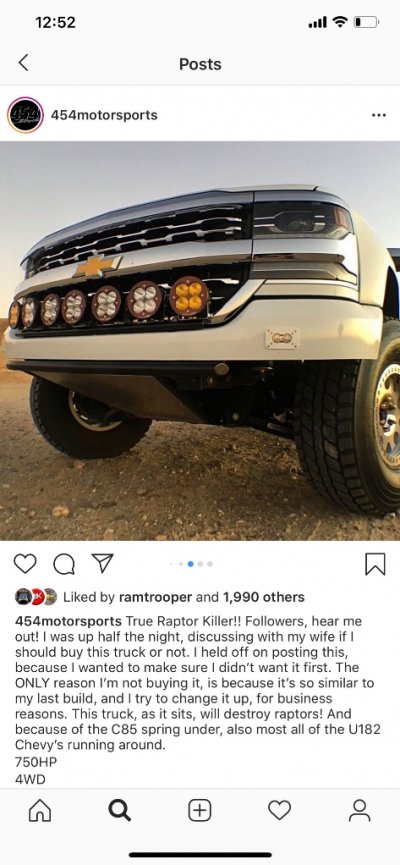Switch to the Search tab

click(120, 810)
